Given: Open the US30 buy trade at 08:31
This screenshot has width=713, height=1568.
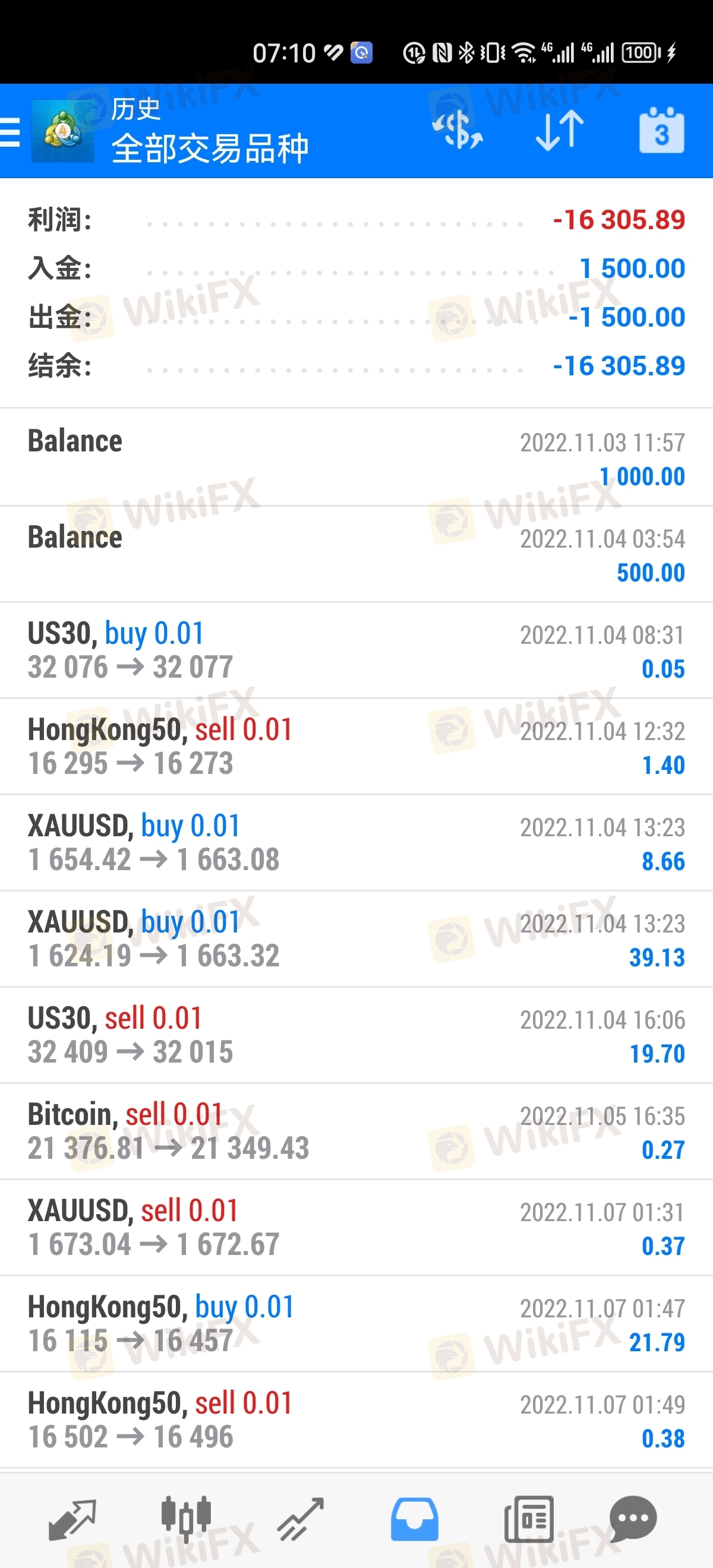Looking at the screenshot, I should tap(356, 650).
